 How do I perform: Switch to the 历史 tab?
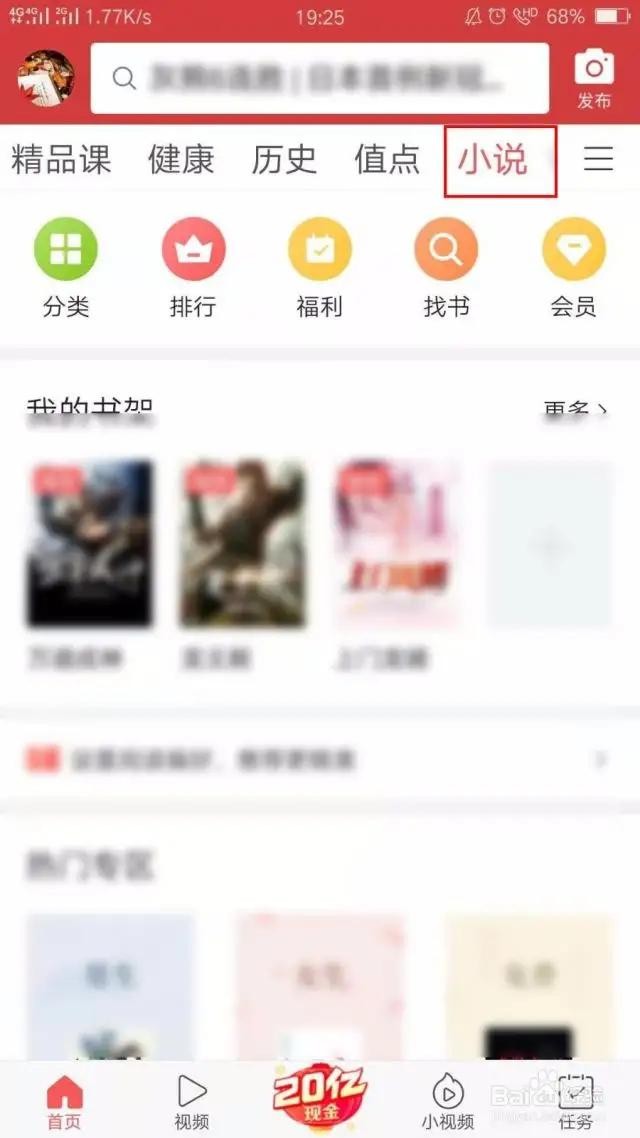point(284,159)
